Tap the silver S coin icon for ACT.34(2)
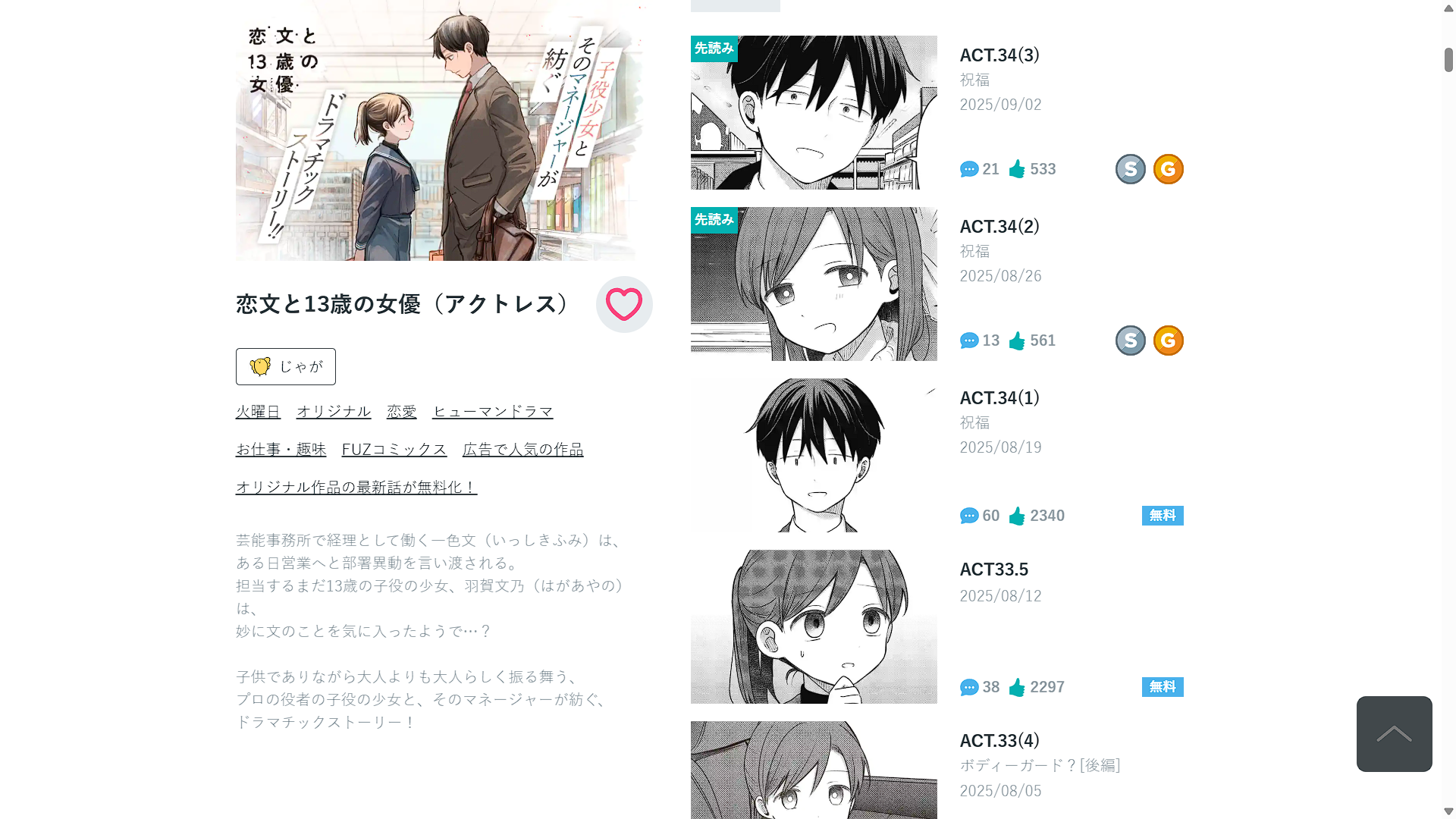The image size is (1456, 819). 1130,340
